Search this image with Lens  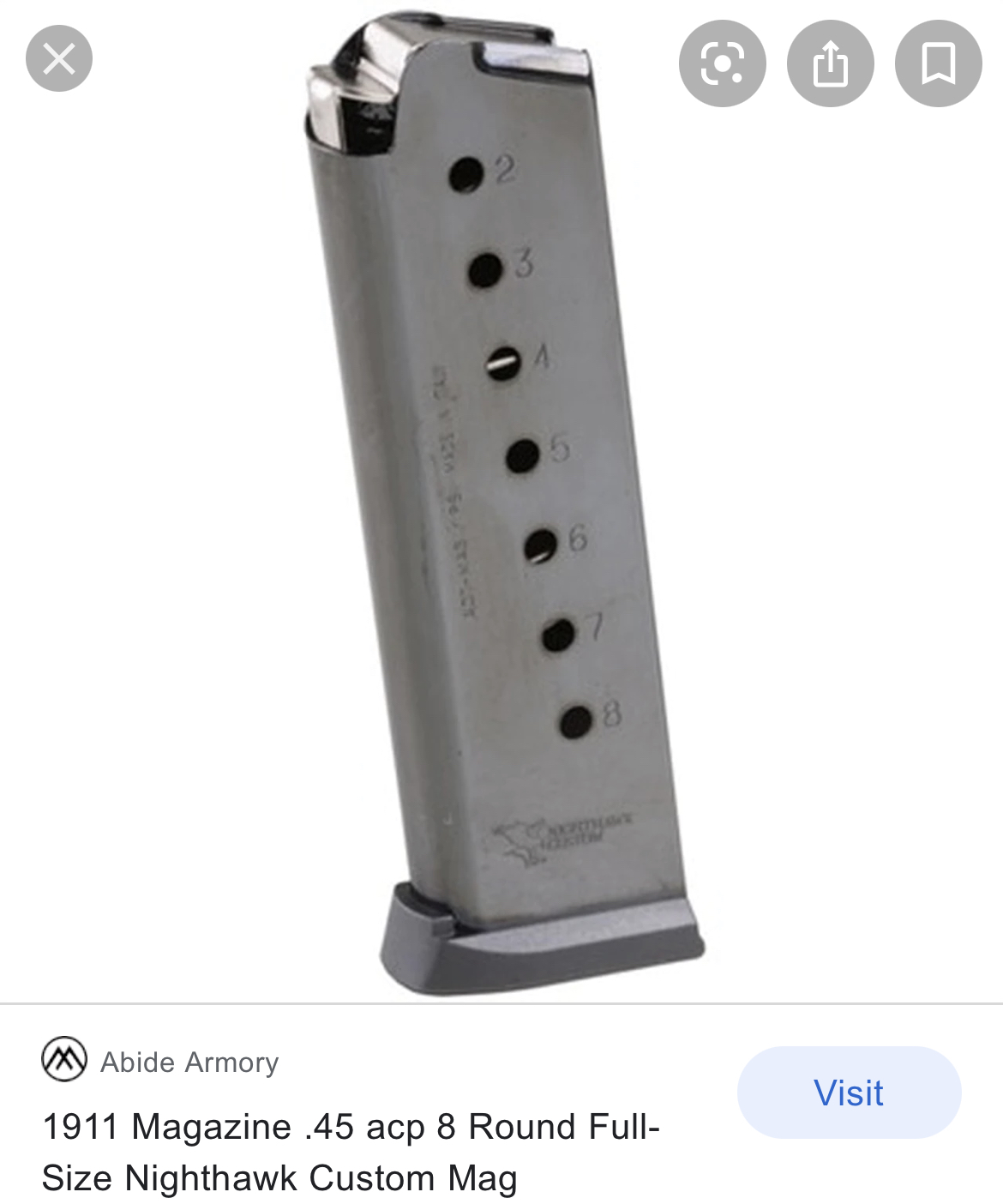(722, 63)
